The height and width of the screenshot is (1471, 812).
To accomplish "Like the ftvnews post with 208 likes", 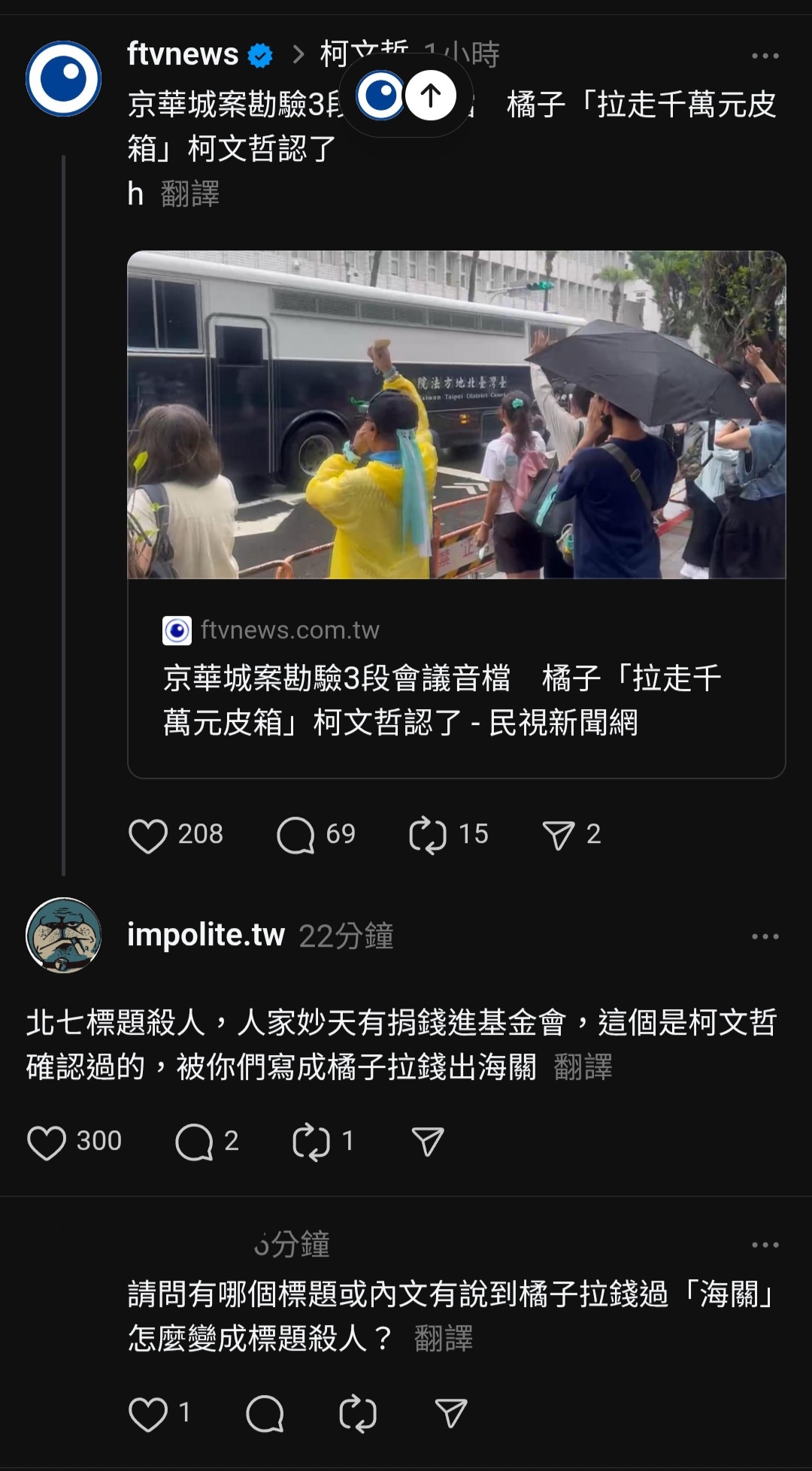I will click(x=148, y=836).
